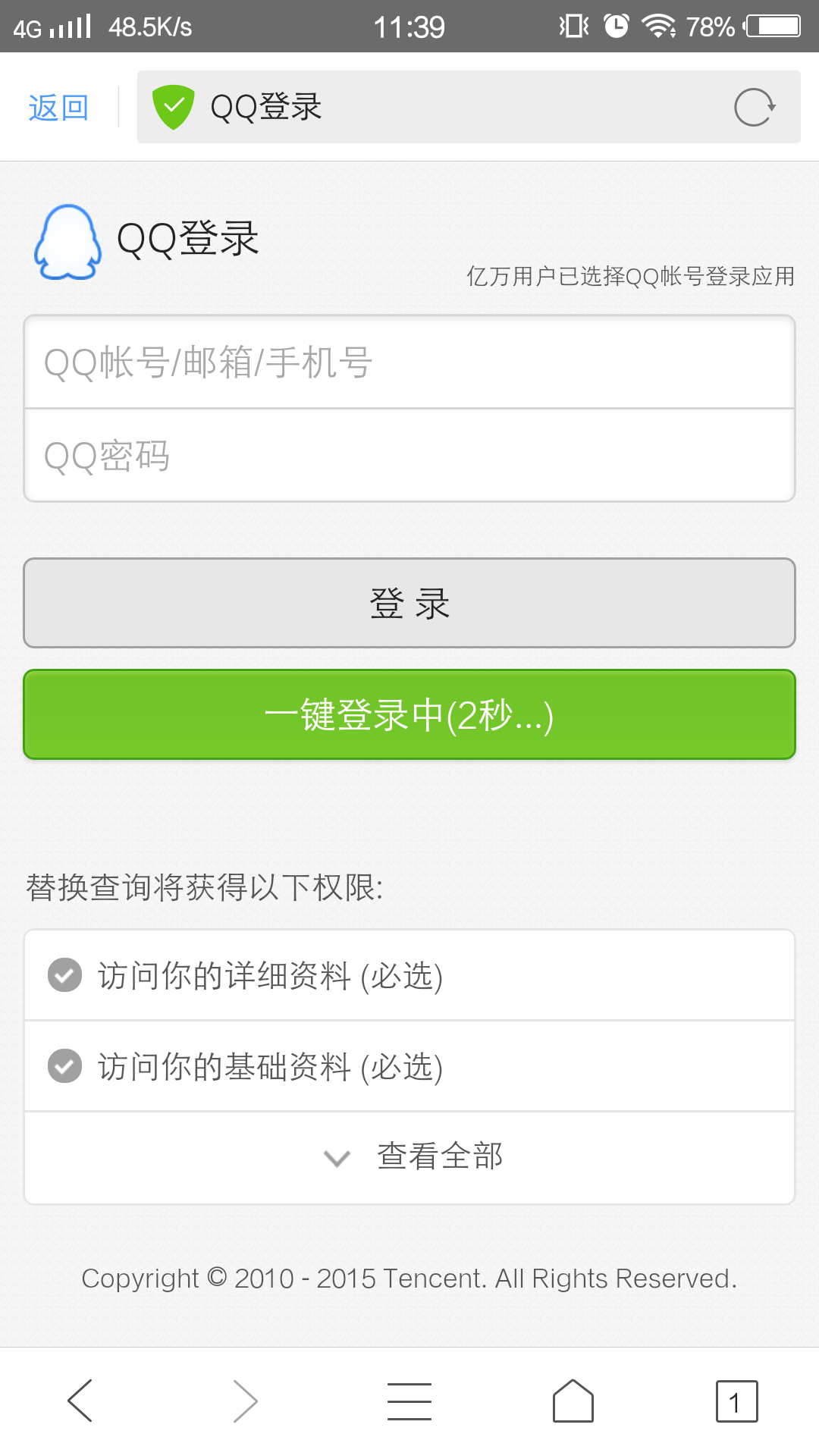Screen dimensions: 819x1456
Task: Open the tab switcher showing 1
Action: (x=736, y=1401)
